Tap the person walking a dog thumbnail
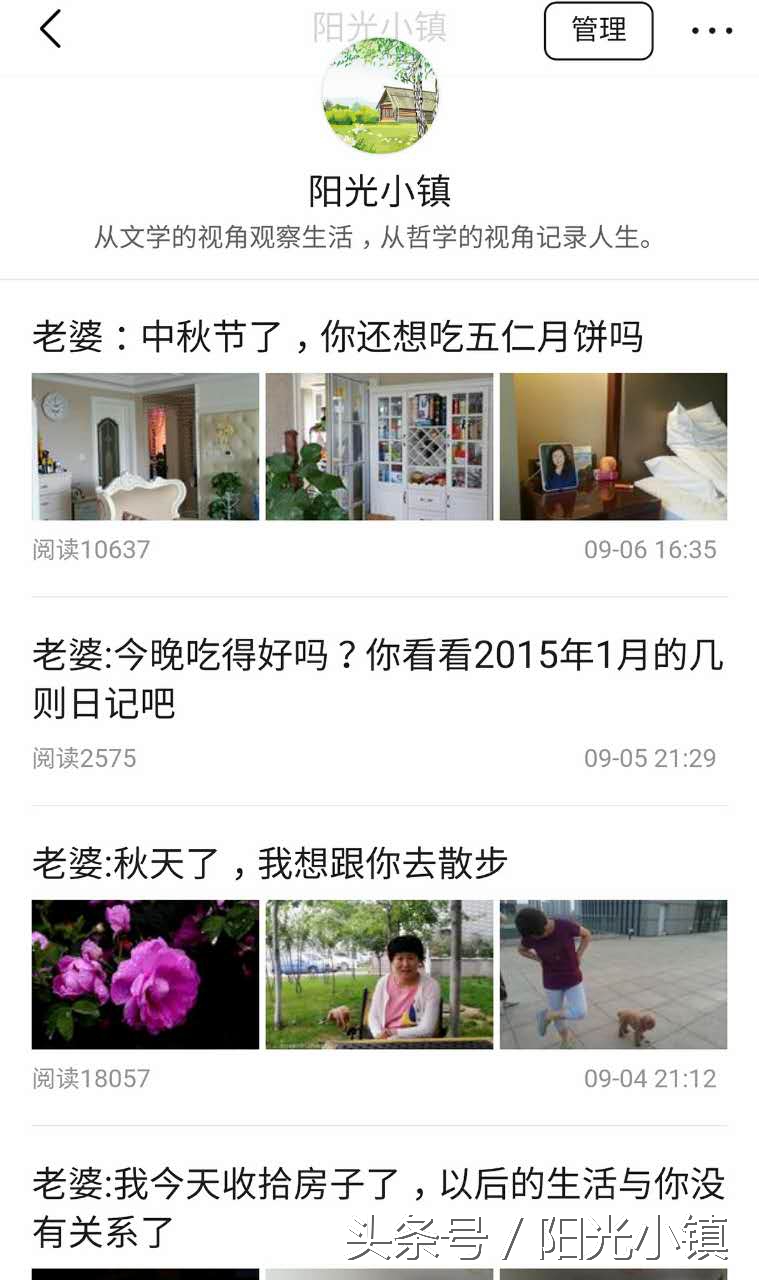This screenshot has height=1280, width=759. [613, 973]
